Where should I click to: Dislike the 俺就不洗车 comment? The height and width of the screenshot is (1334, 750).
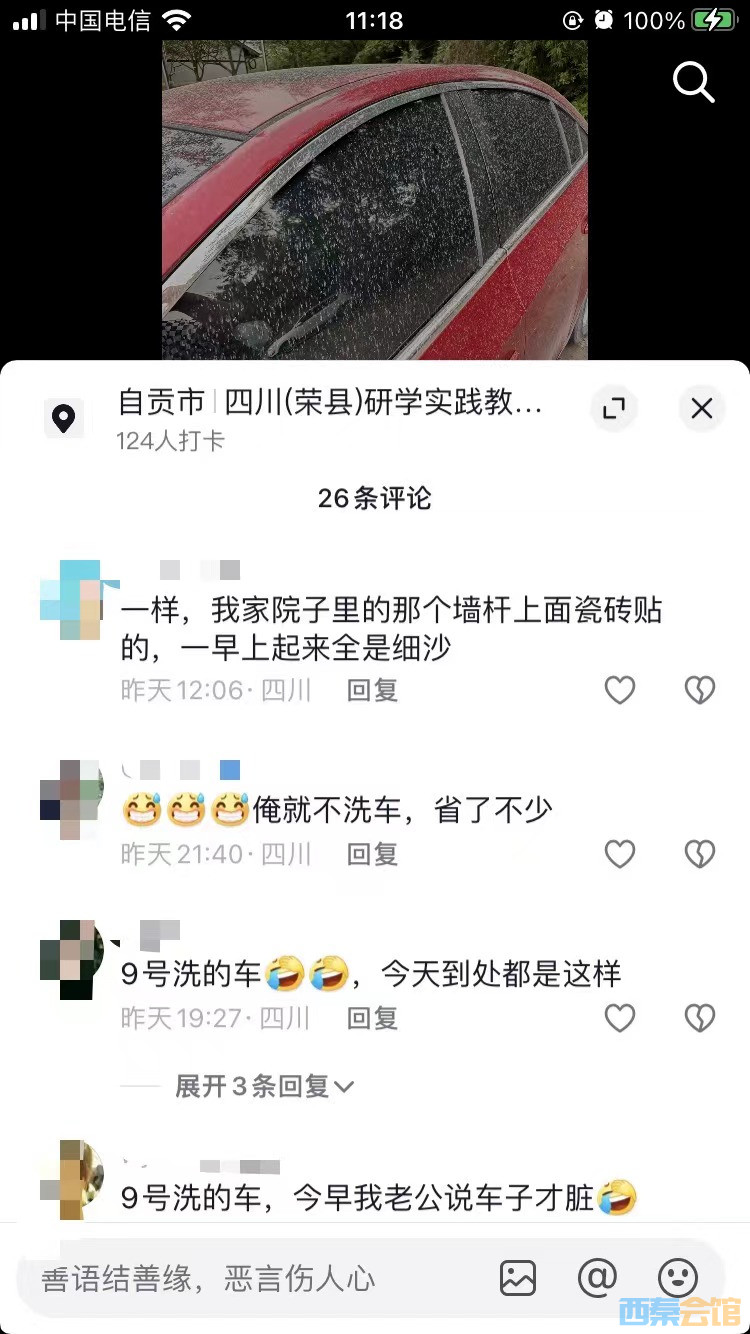(699, 854)
